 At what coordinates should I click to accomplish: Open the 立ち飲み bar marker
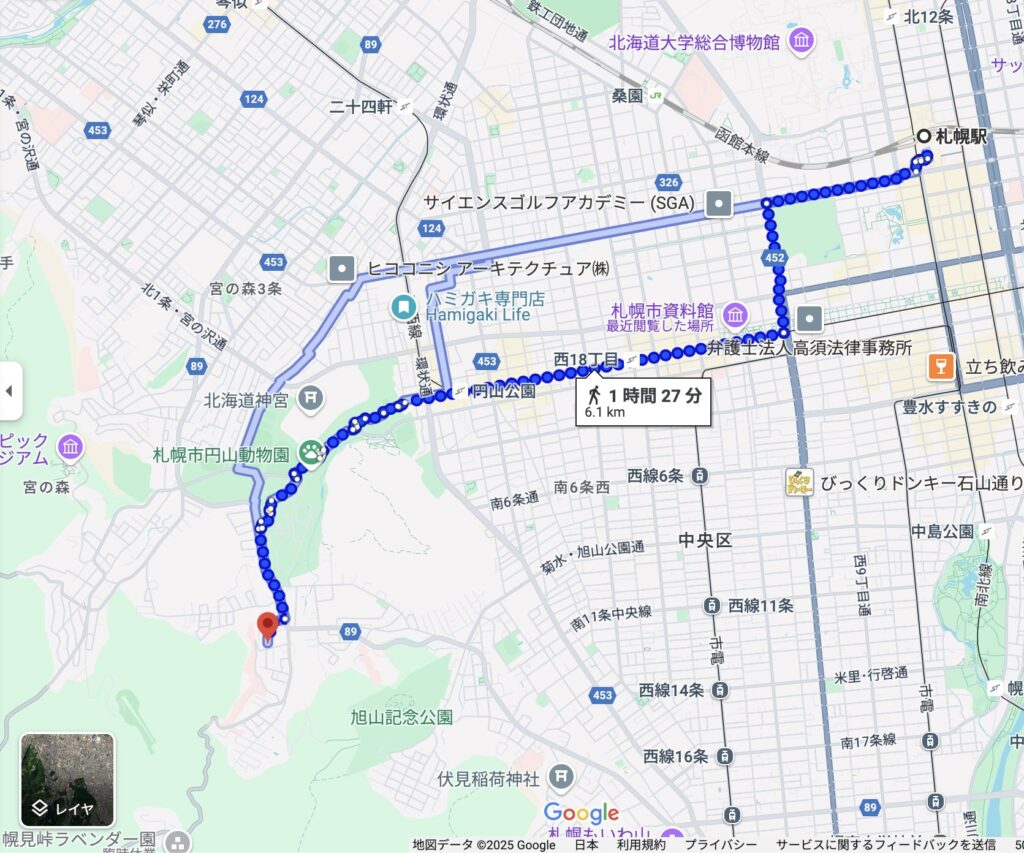click(940, 367)
